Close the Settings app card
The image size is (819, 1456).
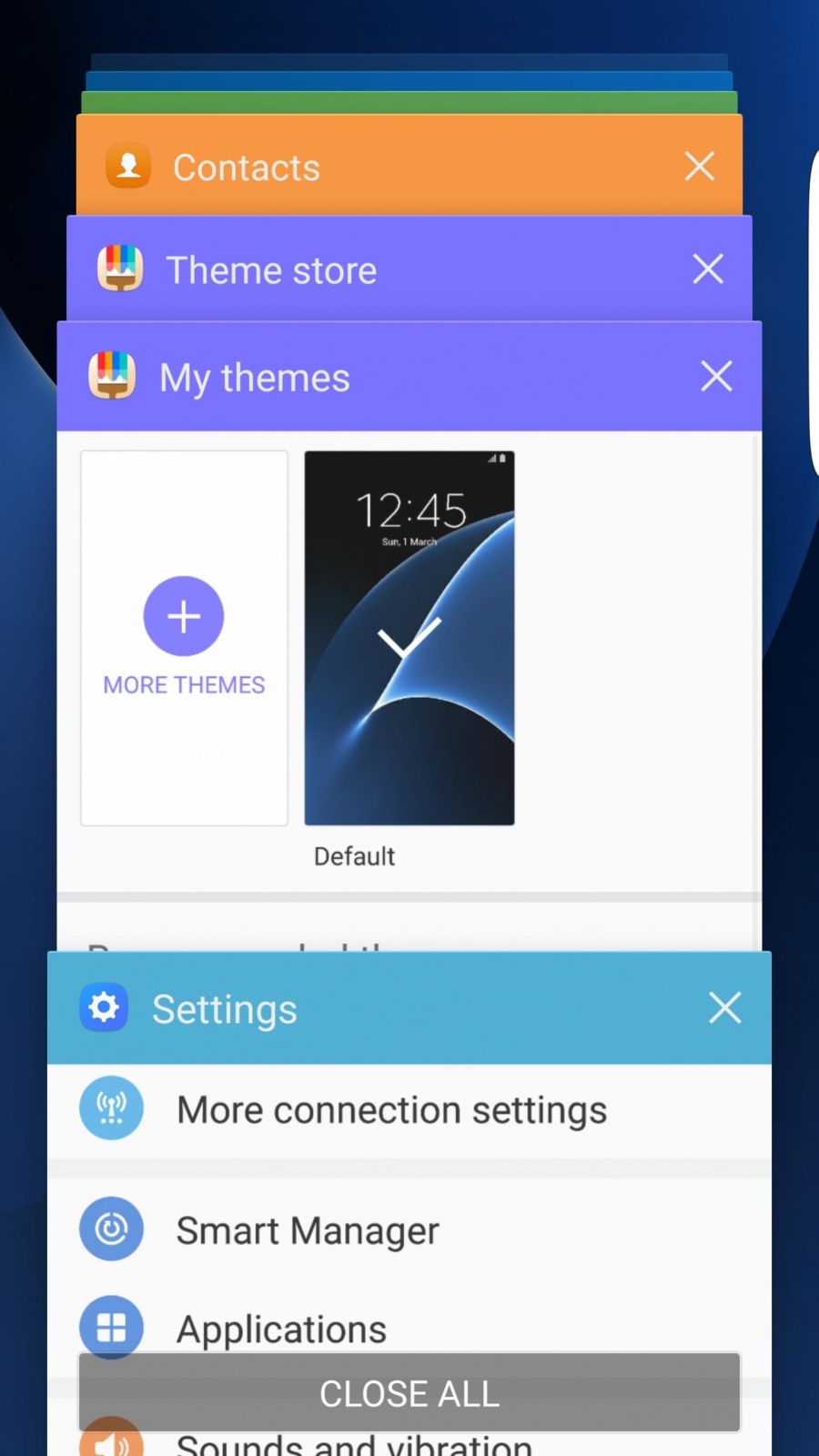724,1008
